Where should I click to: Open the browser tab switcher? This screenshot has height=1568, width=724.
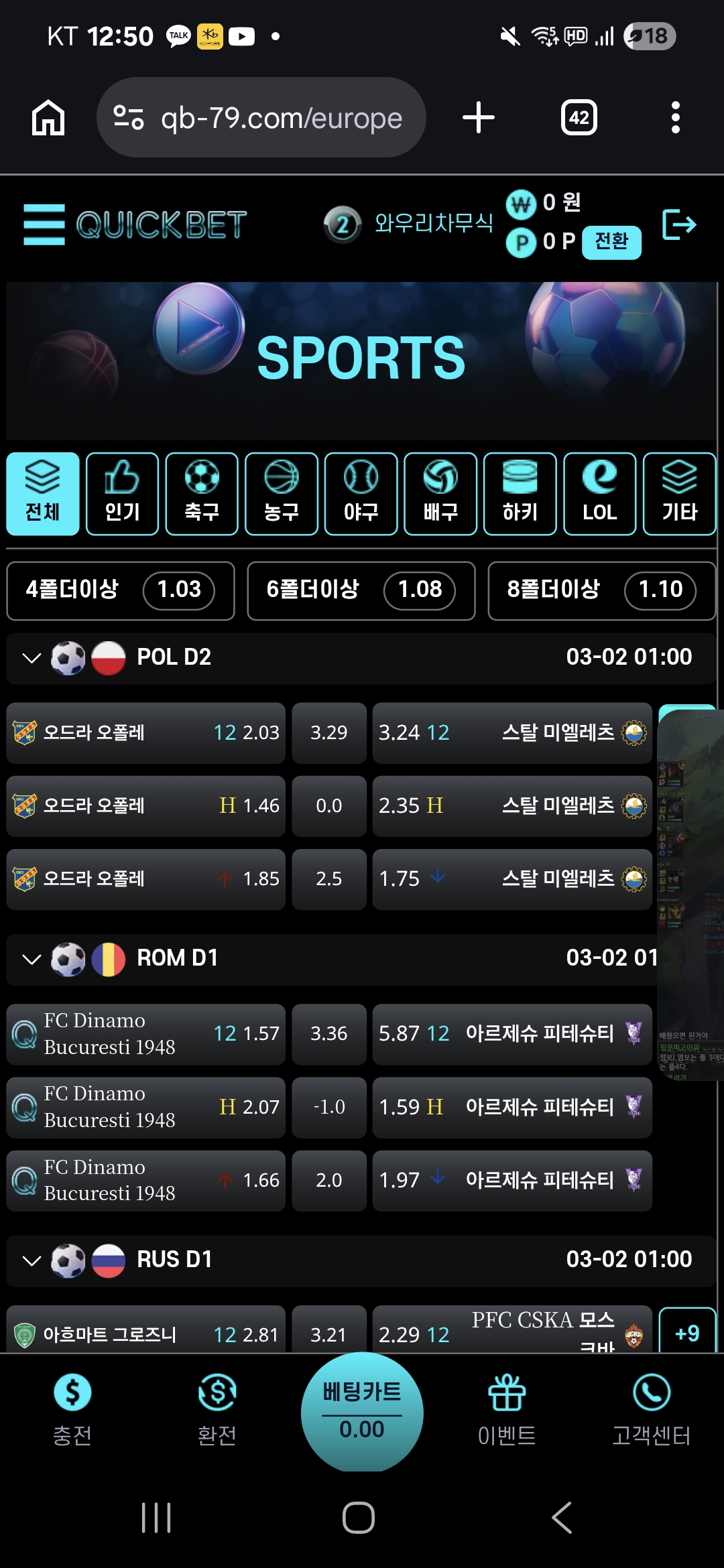(579, 118)
